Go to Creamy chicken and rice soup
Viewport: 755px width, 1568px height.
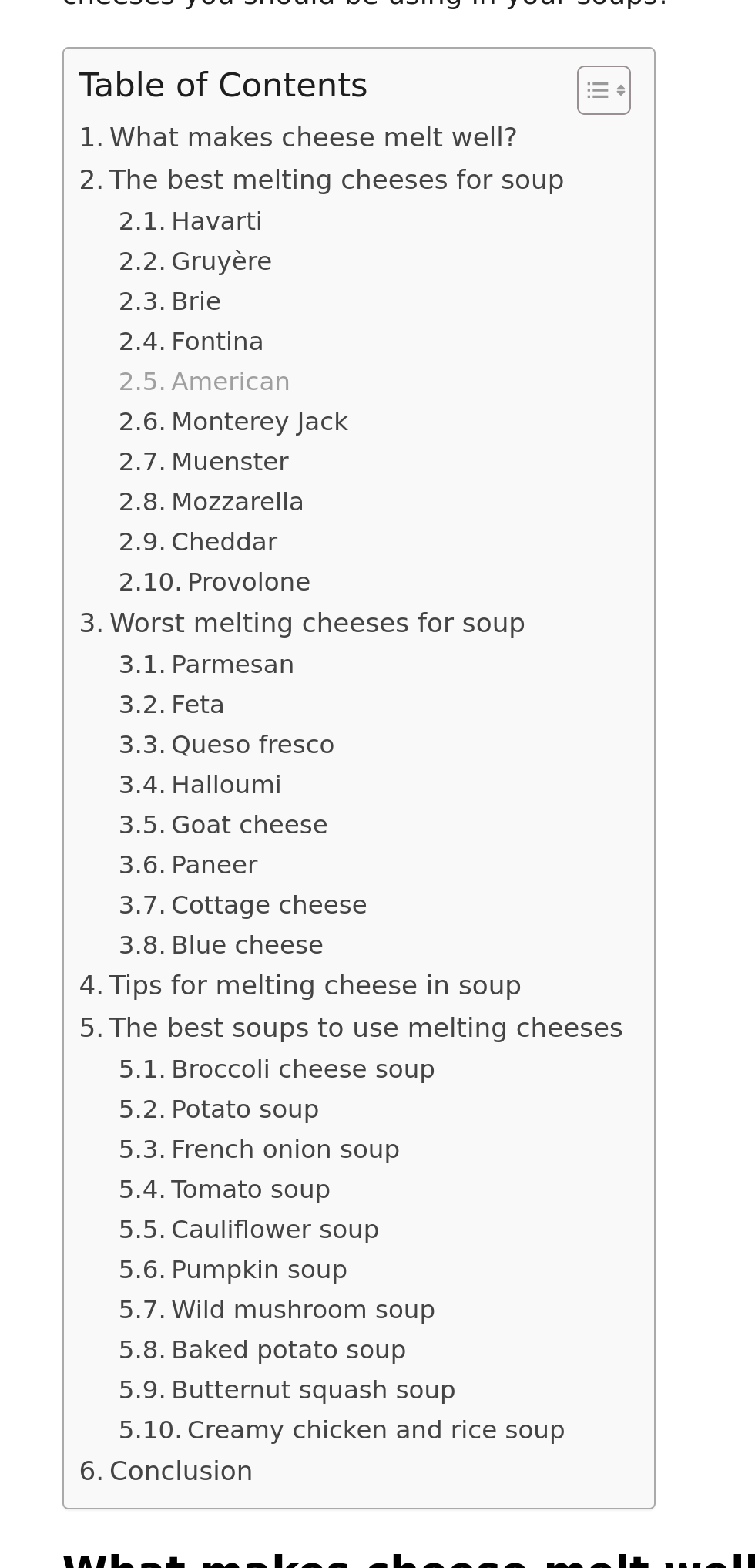point(375,1431)
